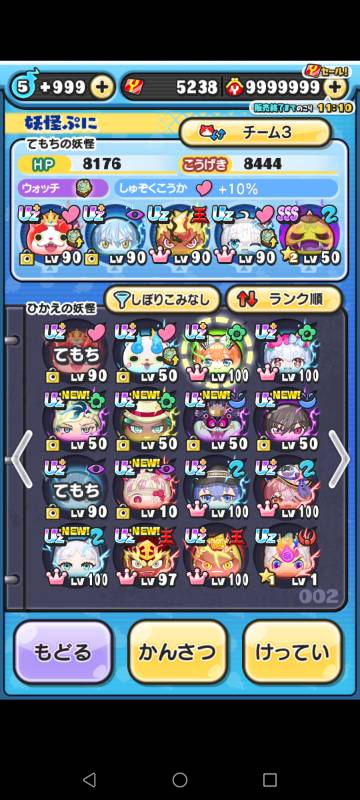
Task: Open the ウォッチ watch setting
Action: click(x=63, y=188)
